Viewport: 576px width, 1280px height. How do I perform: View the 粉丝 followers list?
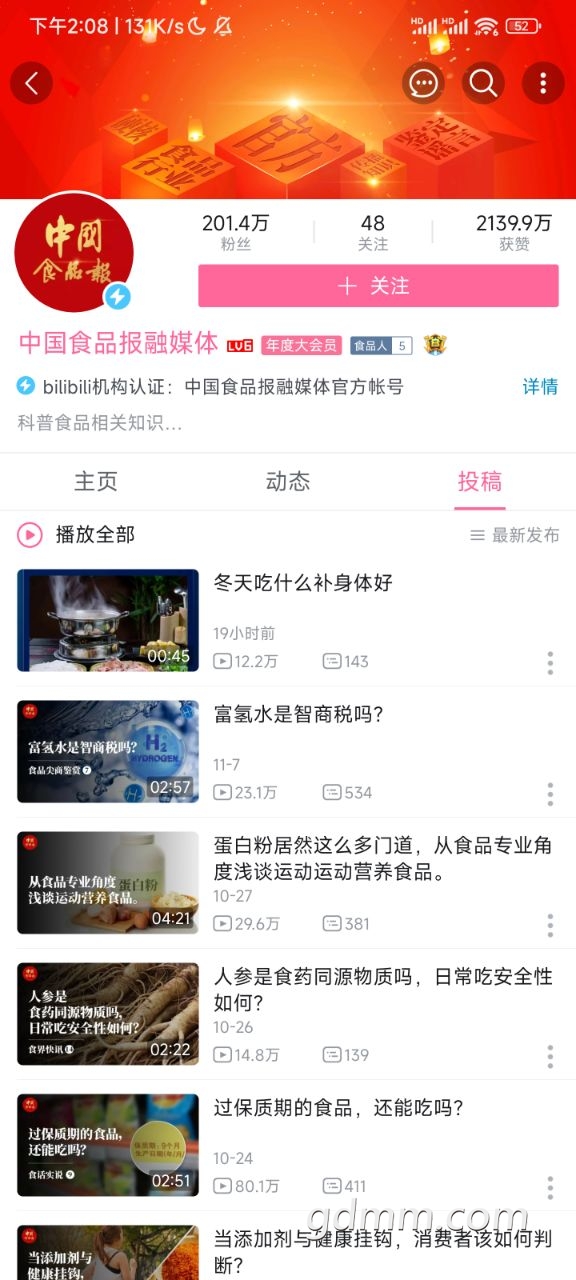pyautogui.click(x=236, y=233)
